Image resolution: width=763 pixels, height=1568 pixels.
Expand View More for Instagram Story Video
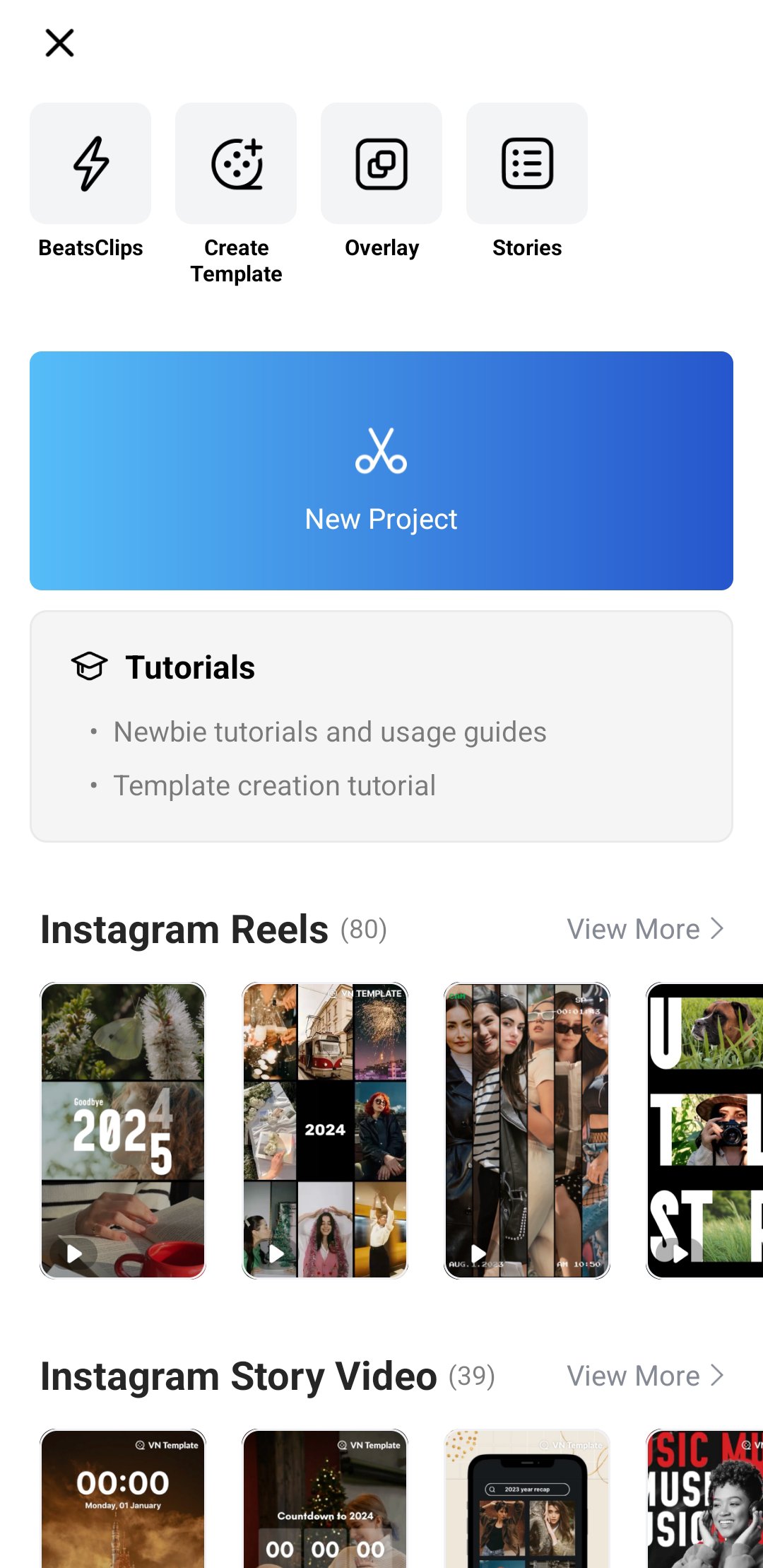(644, 1375)
